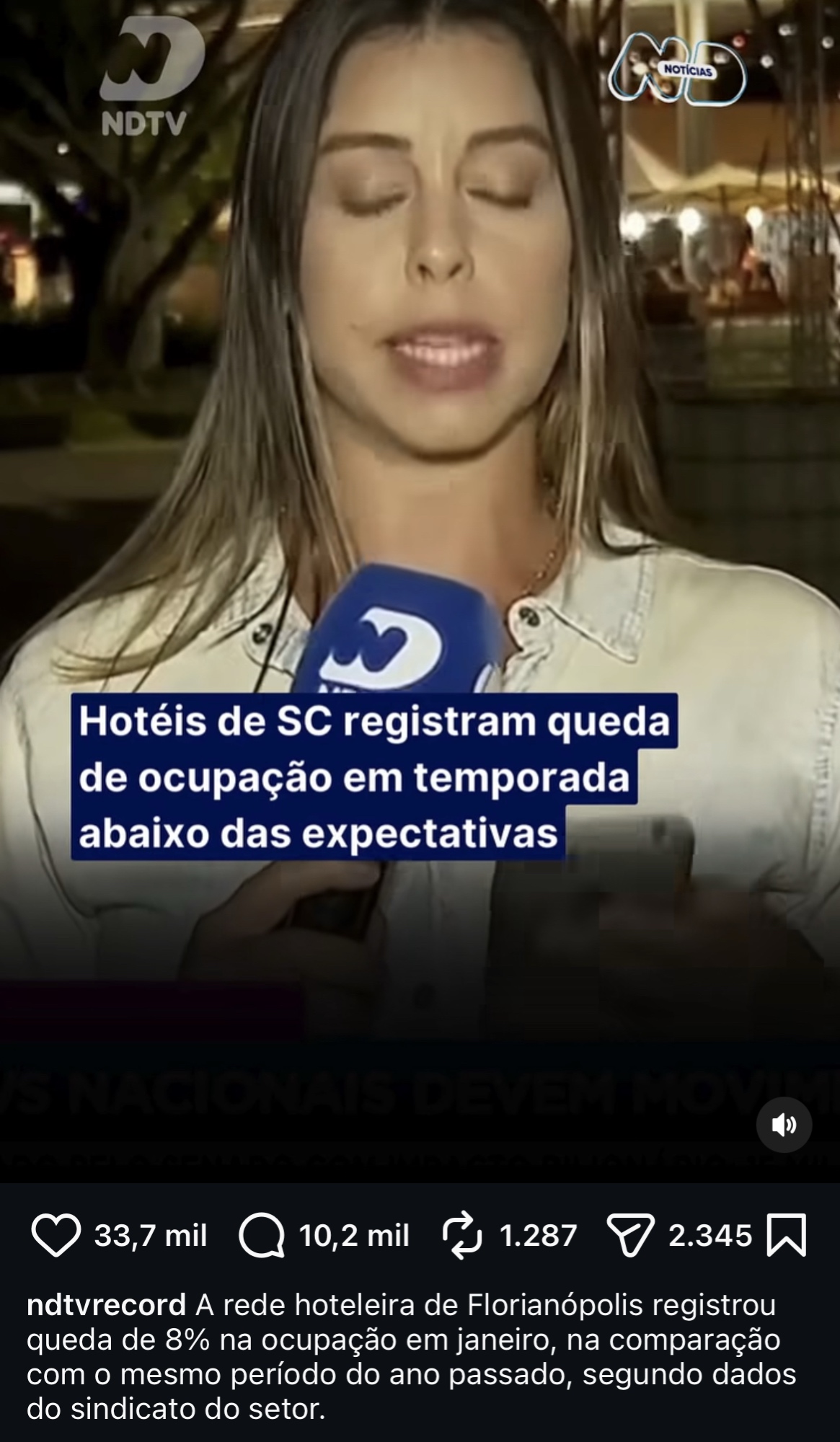
Task: Open the ndtvrecord profile from caption
Action: pos(107,1305)
